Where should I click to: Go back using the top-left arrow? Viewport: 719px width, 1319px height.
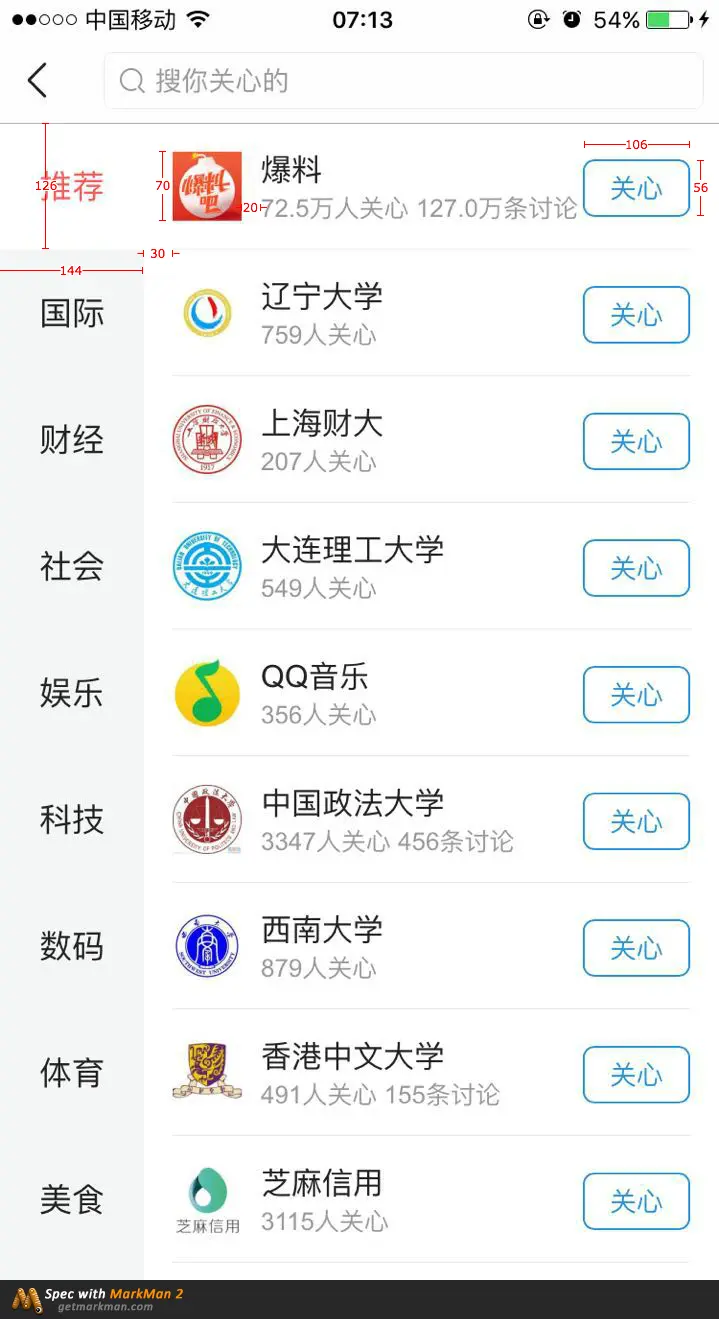pos(37,80)
